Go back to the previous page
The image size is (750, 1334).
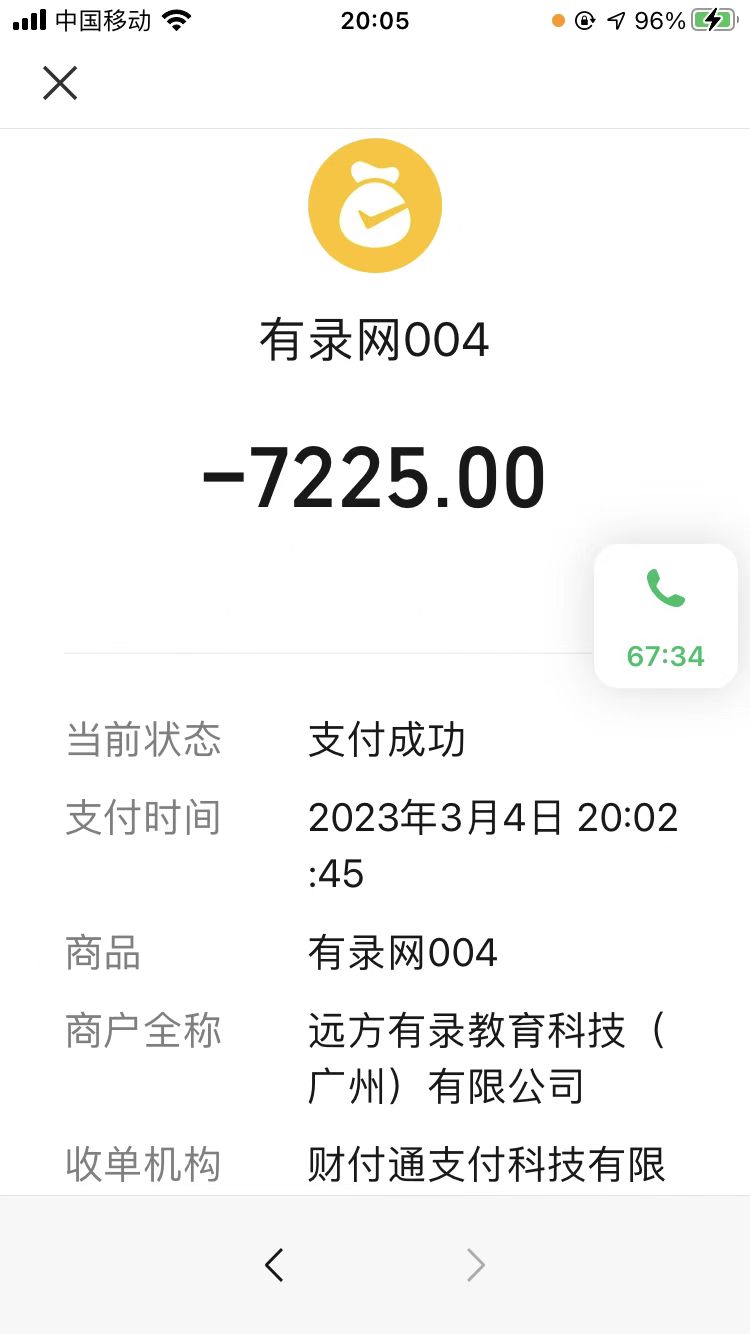coord(274,1265)
